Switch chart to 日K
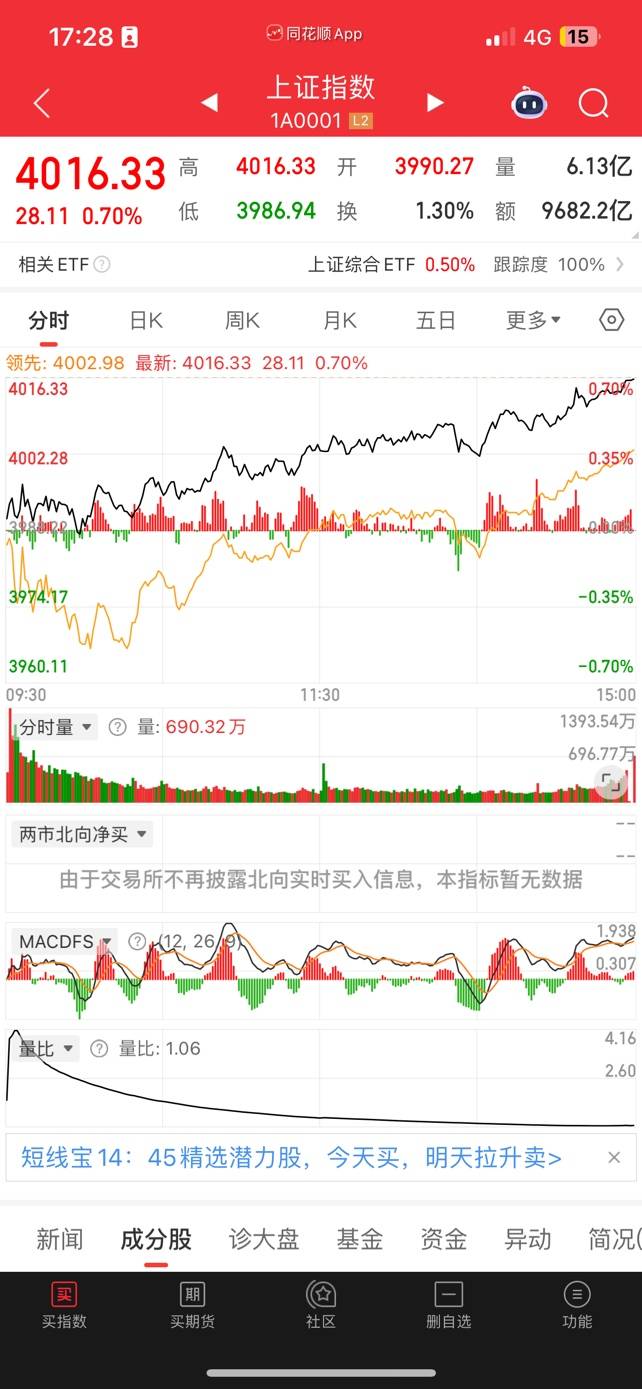The image size is (642, 1389). point(146,320)
